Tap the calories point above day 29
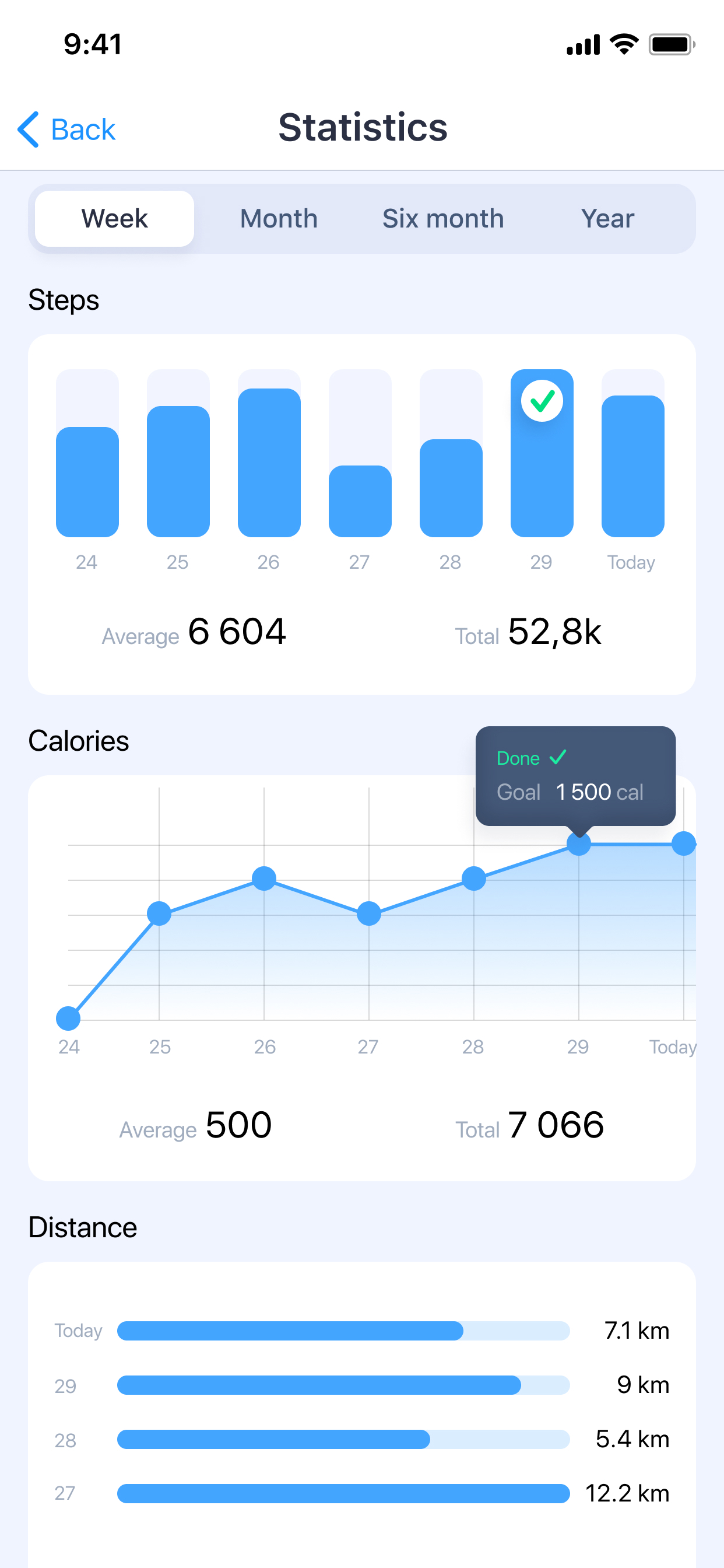 (579, 843)
